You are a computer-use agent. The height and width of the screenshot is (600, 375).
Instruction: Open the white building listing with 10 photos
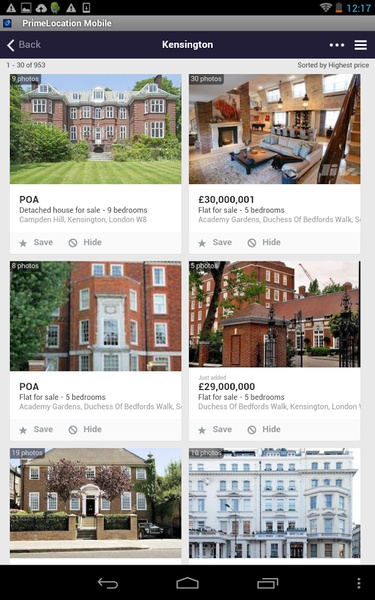click(274, 506)
